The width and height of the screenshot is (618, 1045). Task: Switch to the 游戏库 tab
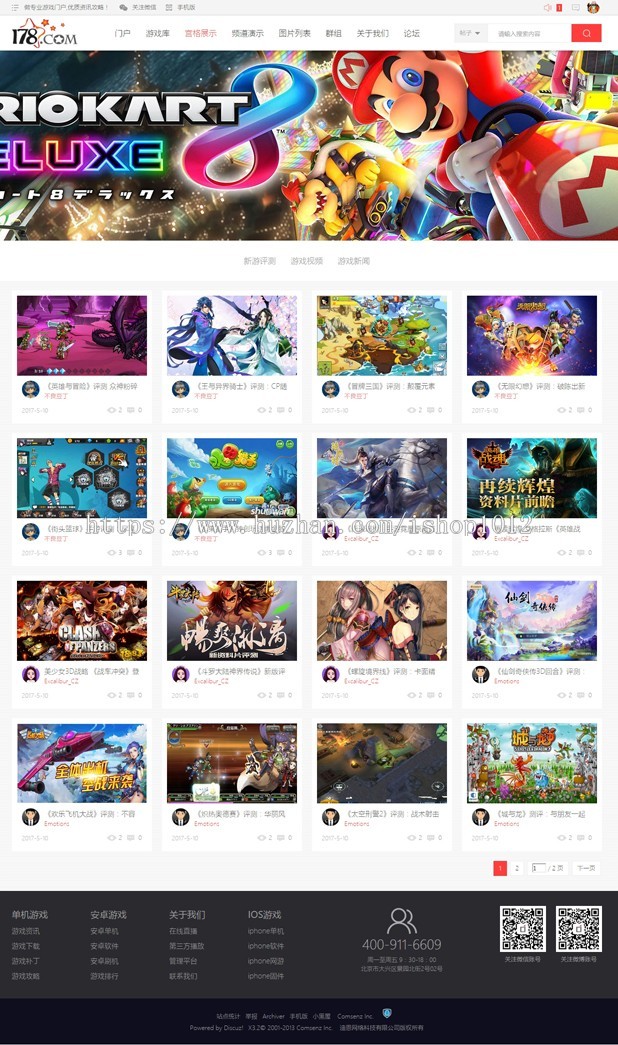[157, 33]
